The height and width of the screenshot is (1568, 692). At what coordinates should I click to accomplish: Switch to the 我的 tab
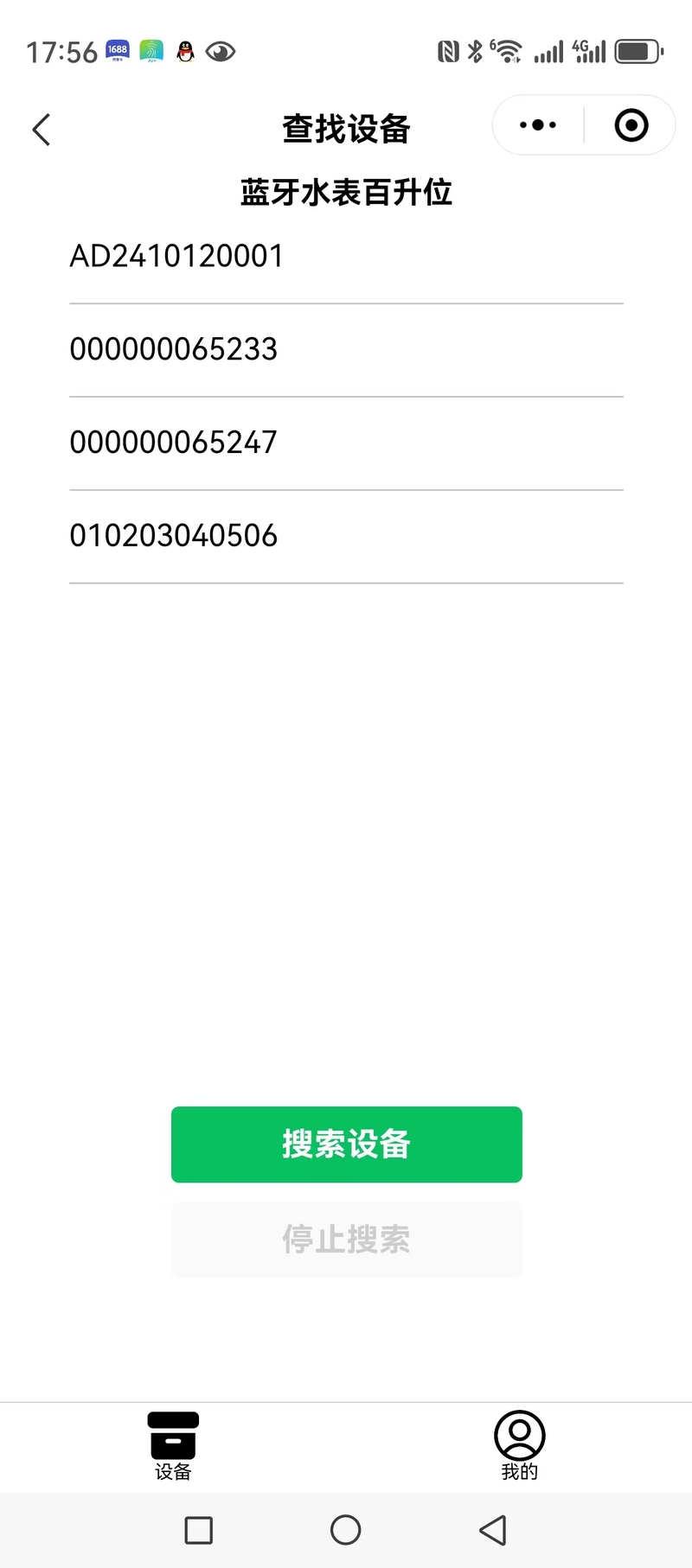(x=519, y=1446)
